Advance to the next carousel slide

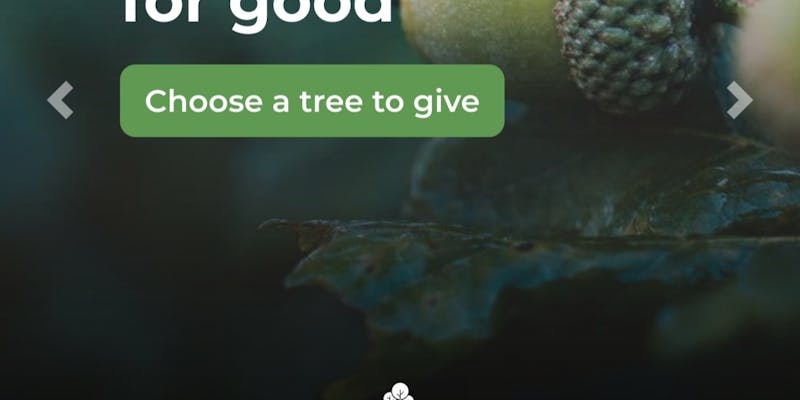coord(739,100)
